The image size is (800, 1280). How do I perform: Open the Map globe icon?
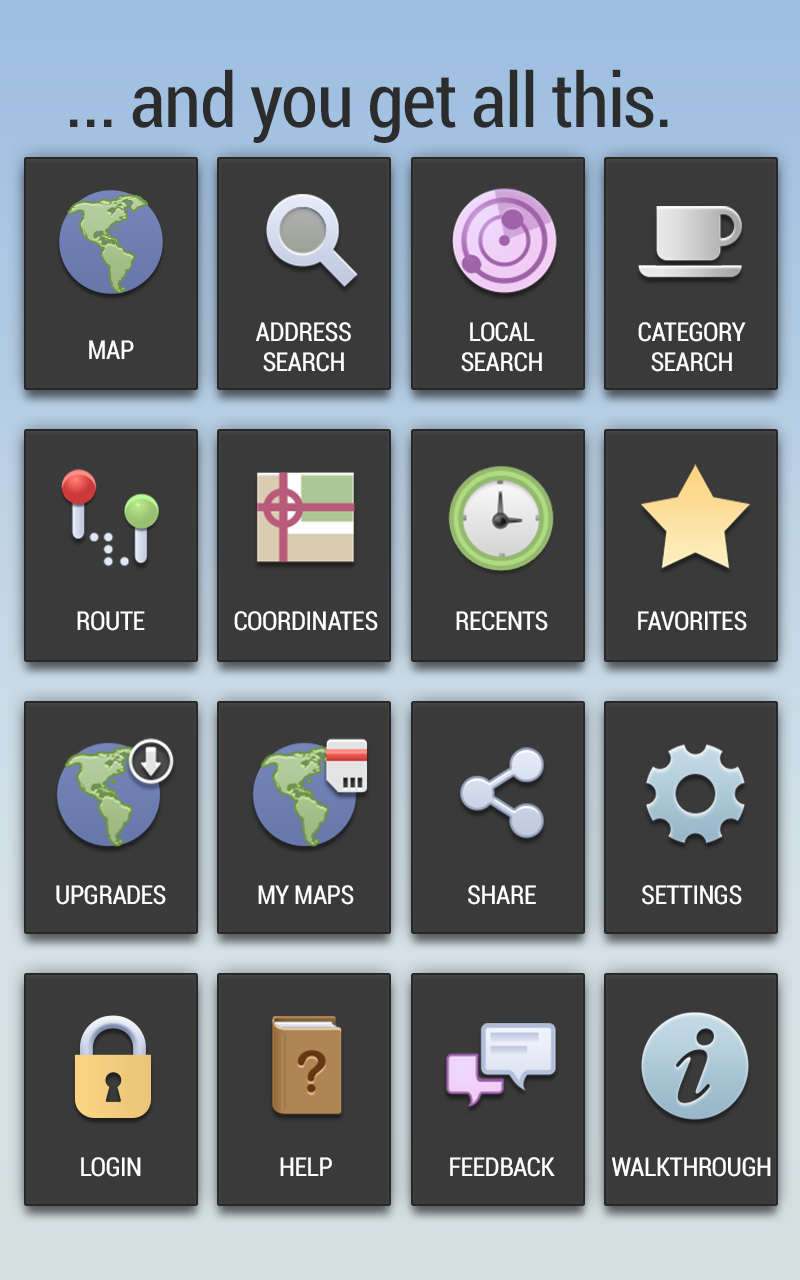[x=111, y=242]
